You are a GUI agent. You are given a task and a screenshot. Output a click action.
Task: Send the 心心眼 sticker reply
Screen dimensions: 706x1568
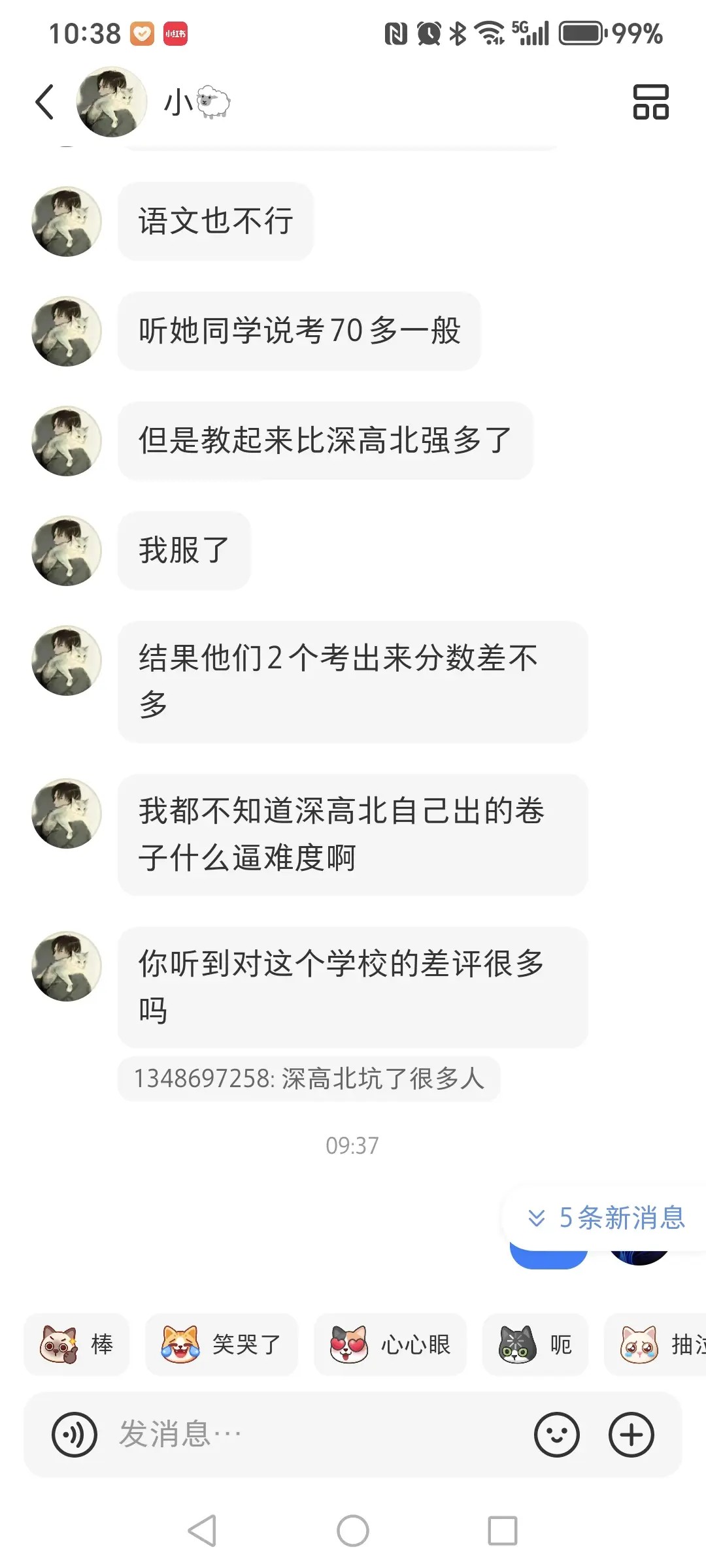point(390,1345)
